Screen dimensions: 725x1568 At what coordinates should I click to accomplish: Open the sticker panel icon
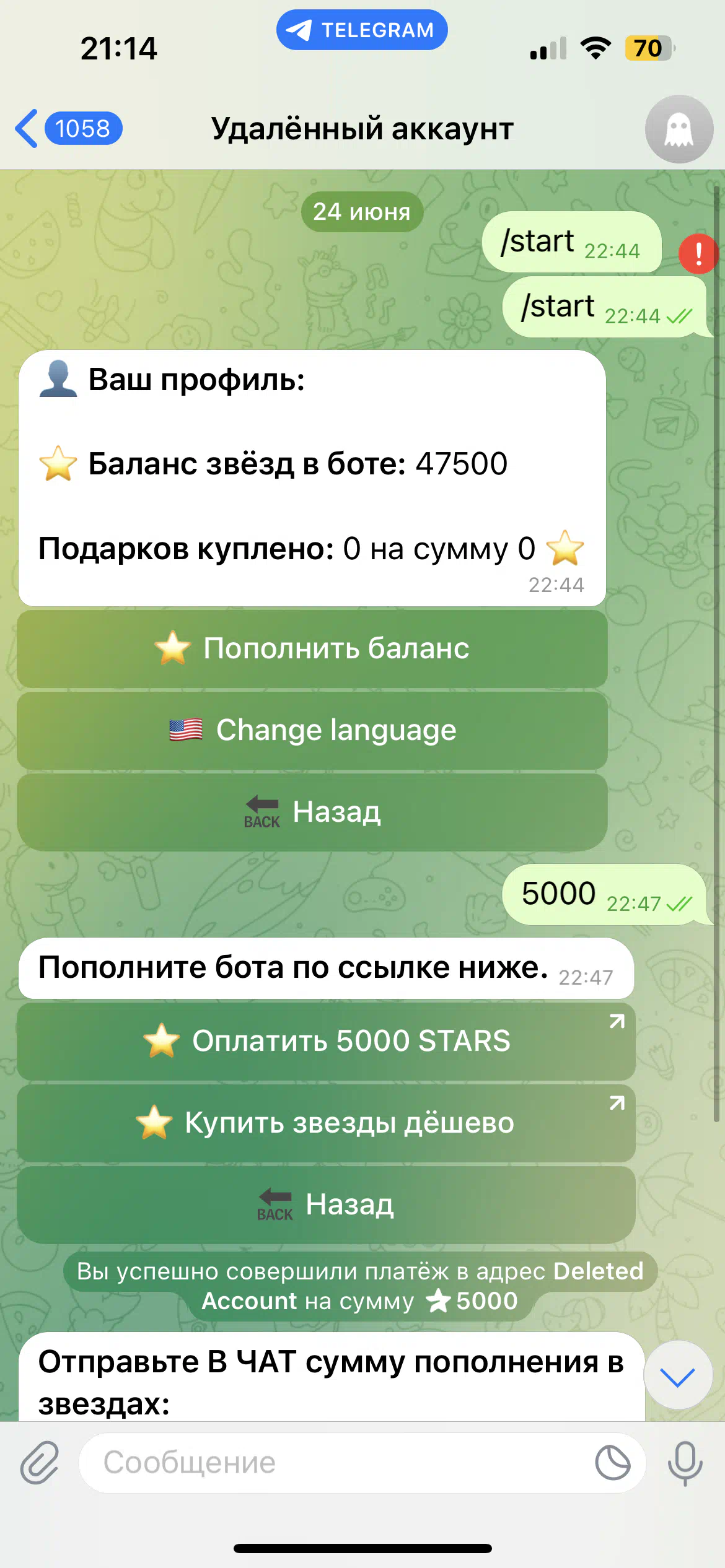(x=612, y=1463)
